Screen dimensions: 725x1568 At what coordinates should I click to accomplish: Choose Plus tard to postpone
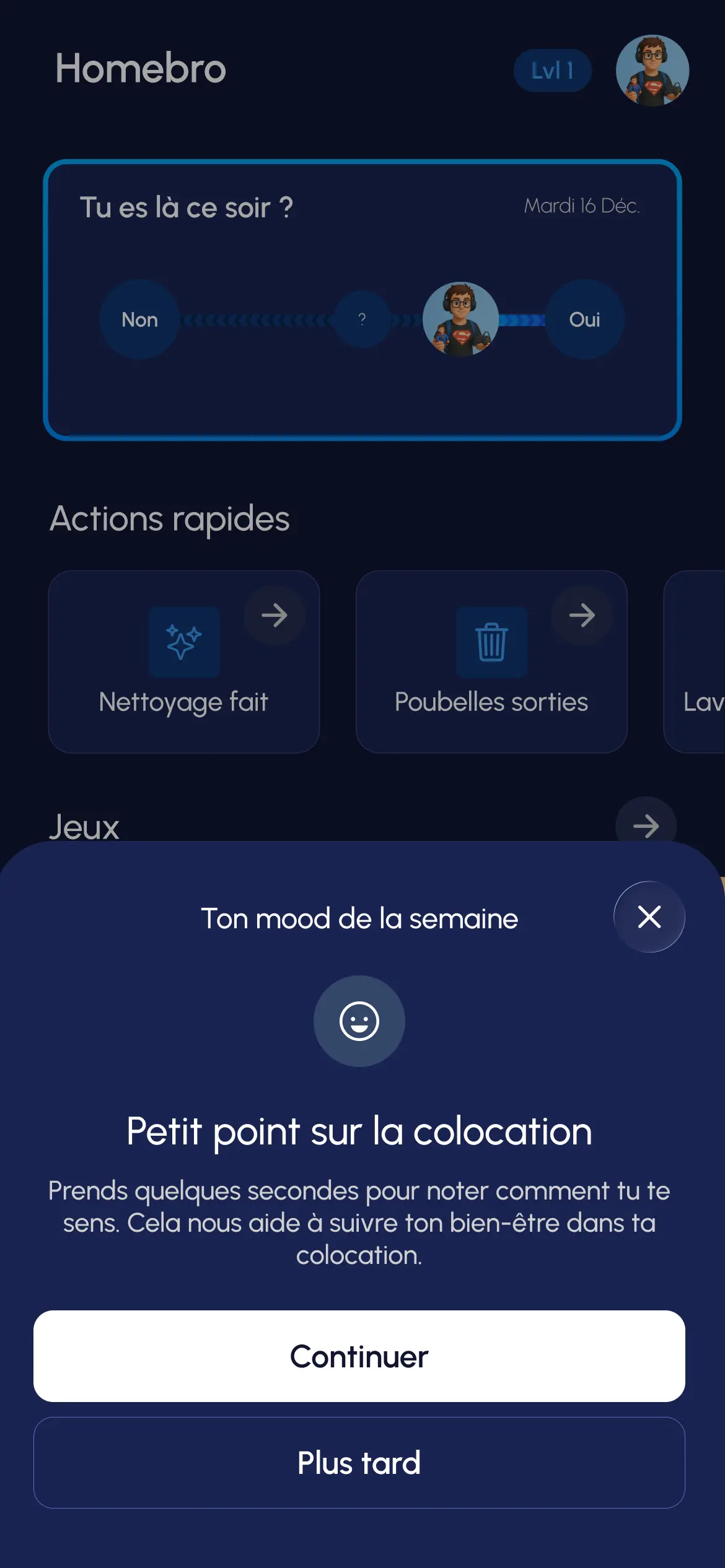[x=359, y=1463]
